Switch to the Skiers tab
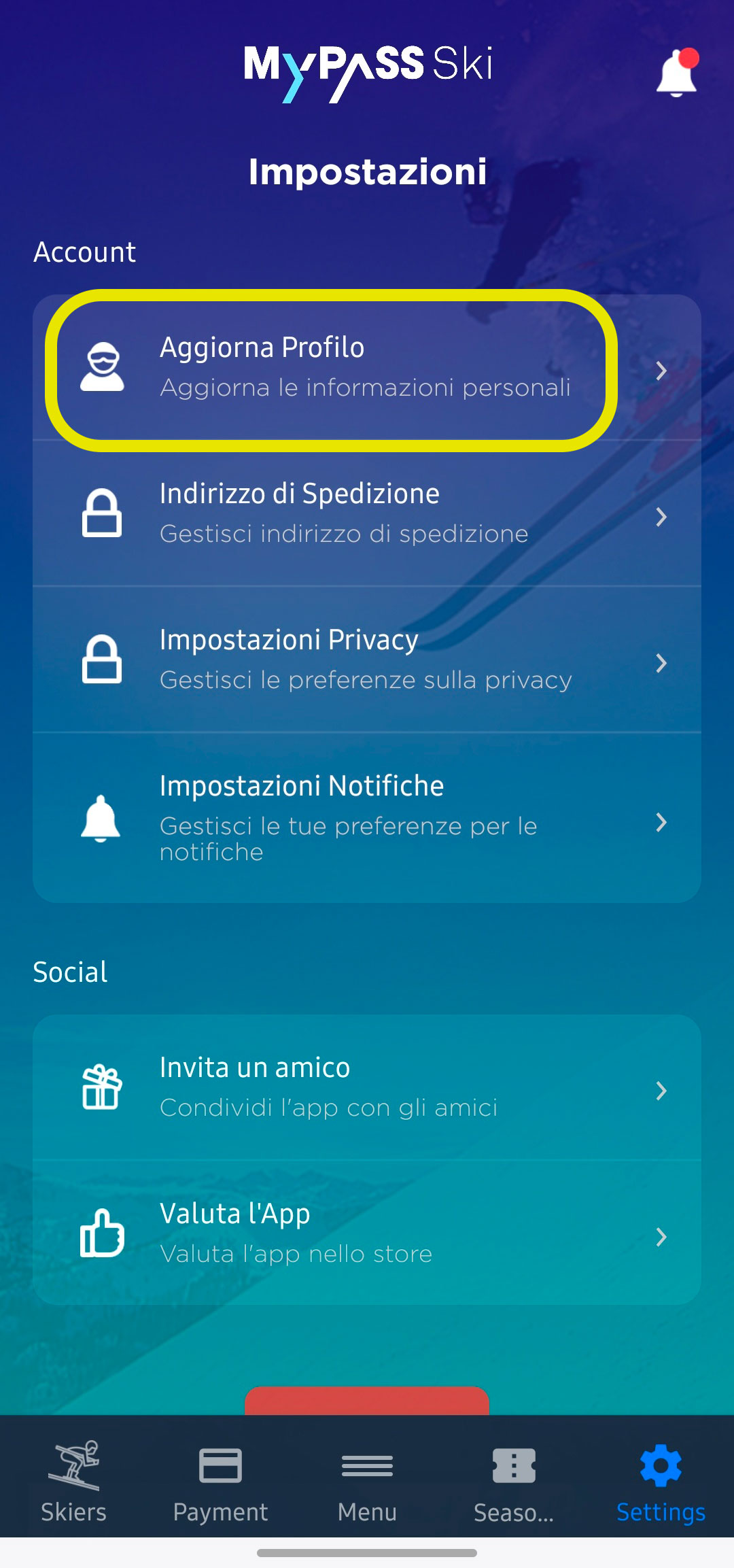The image size is (734, 1568). 73,1481
